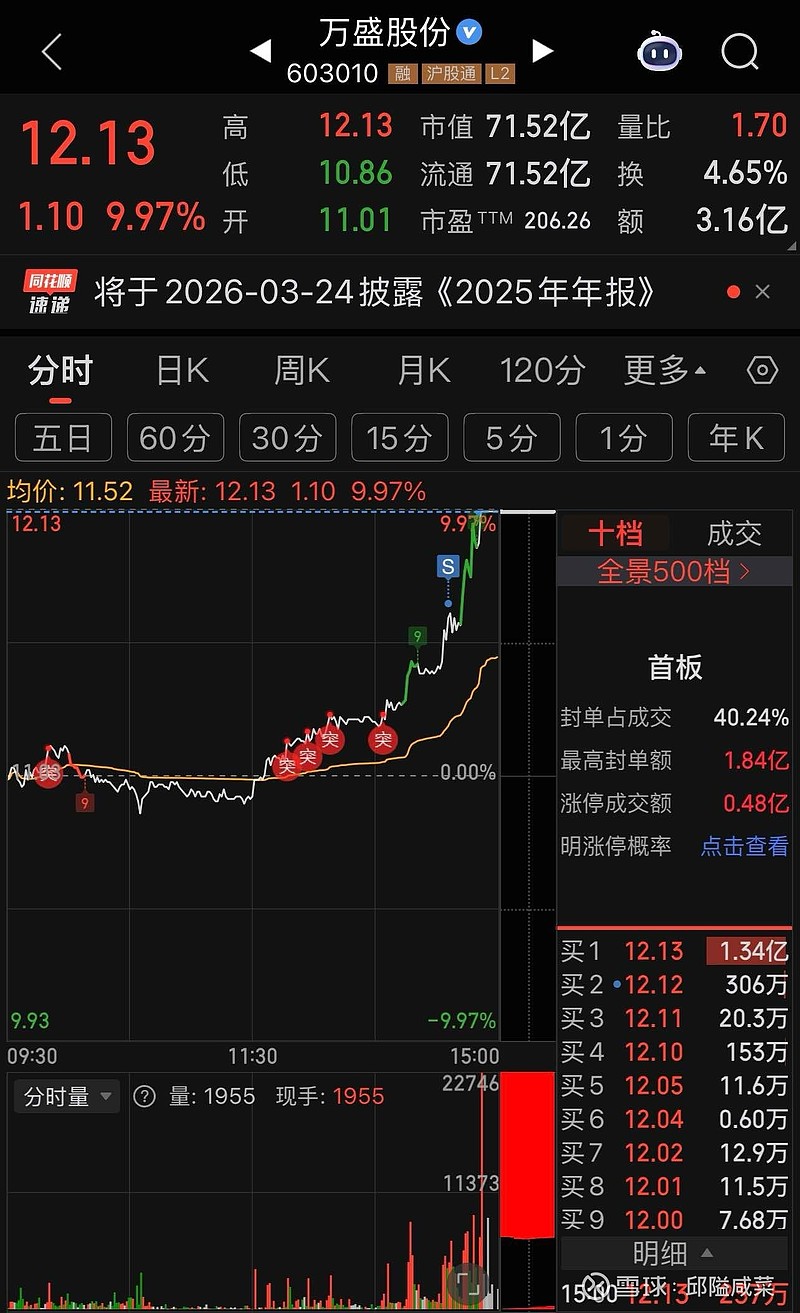Launch the AI assistant robot icon
Screen dimensions: 800x1313
[659, 52]
